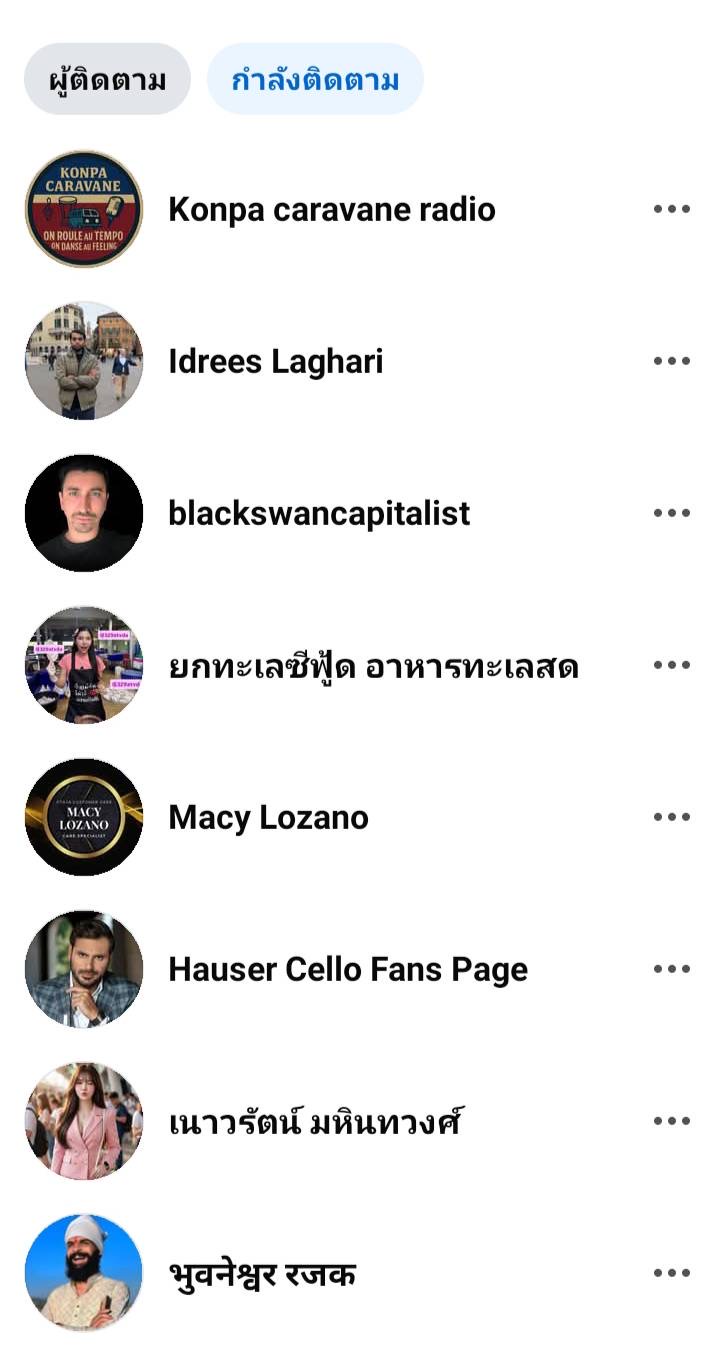
Task: Select the กำลังติดตาม tab
Action: (x=315, y=79)
